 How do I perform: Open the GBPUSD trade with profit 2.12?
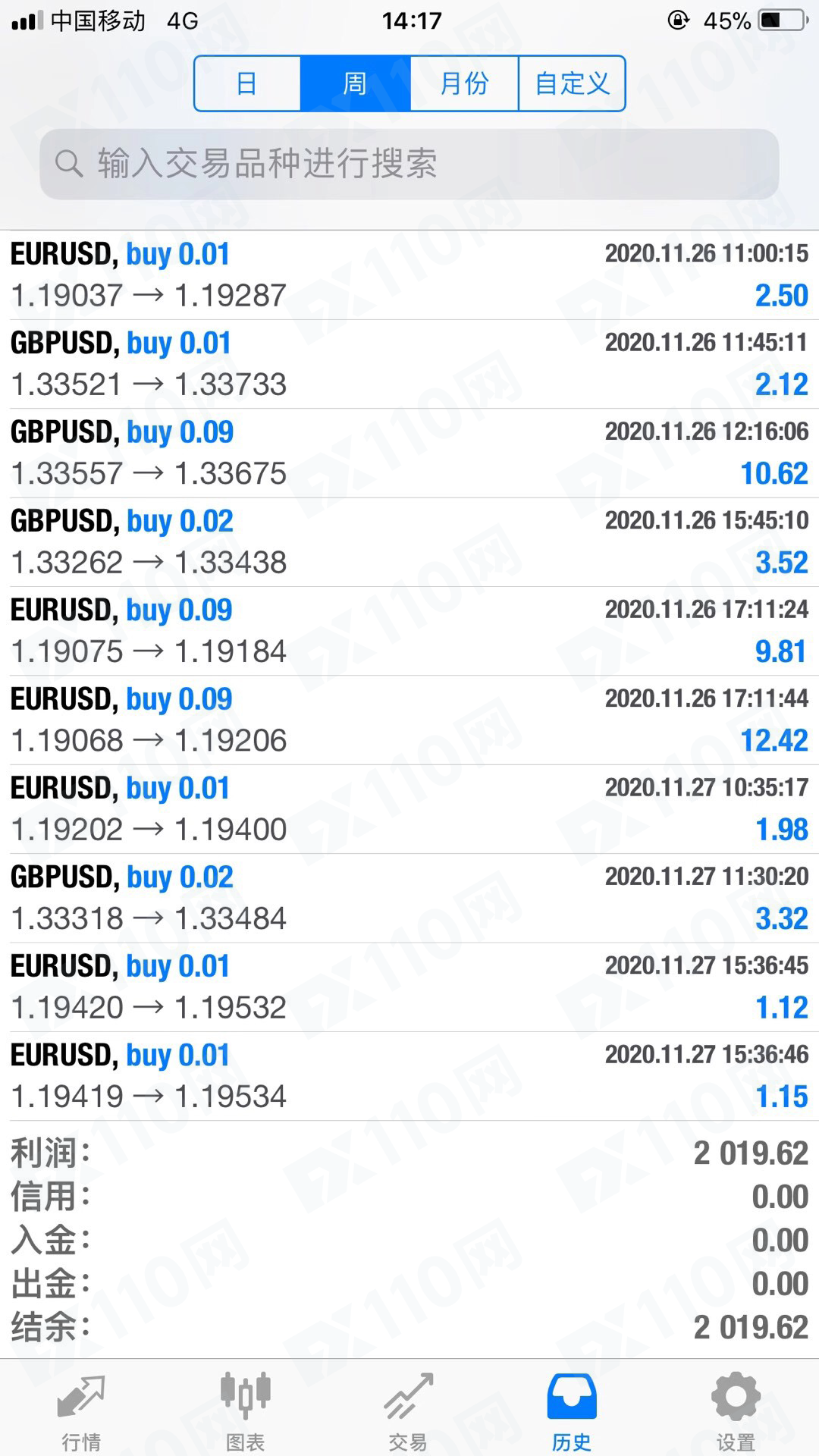click(x=409, y=364)
